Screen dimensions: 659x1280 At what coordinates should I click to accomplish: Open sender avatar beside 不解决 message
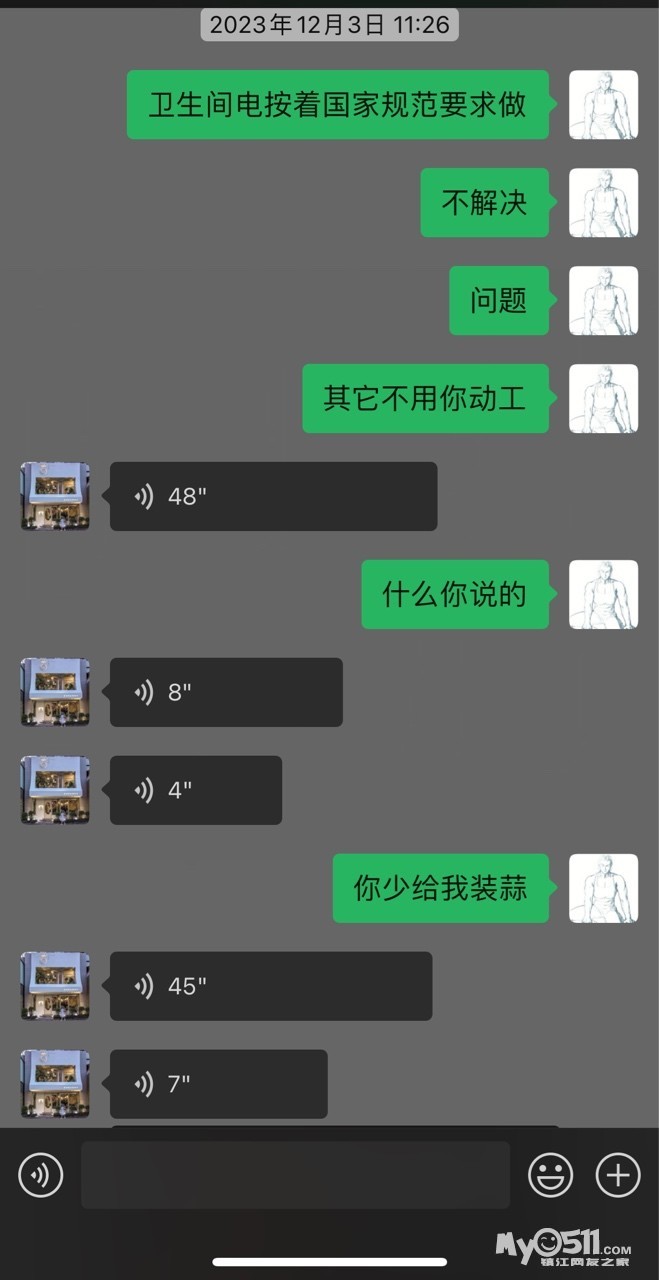(x=603, y=203)
